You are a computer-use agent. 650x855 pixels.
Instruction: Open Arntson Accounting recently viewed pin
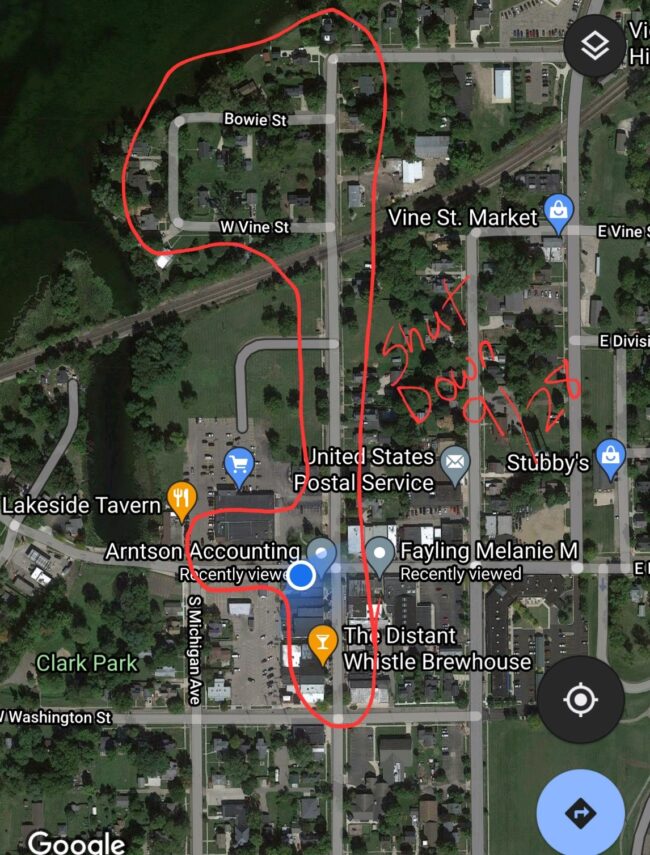point(321,553)
